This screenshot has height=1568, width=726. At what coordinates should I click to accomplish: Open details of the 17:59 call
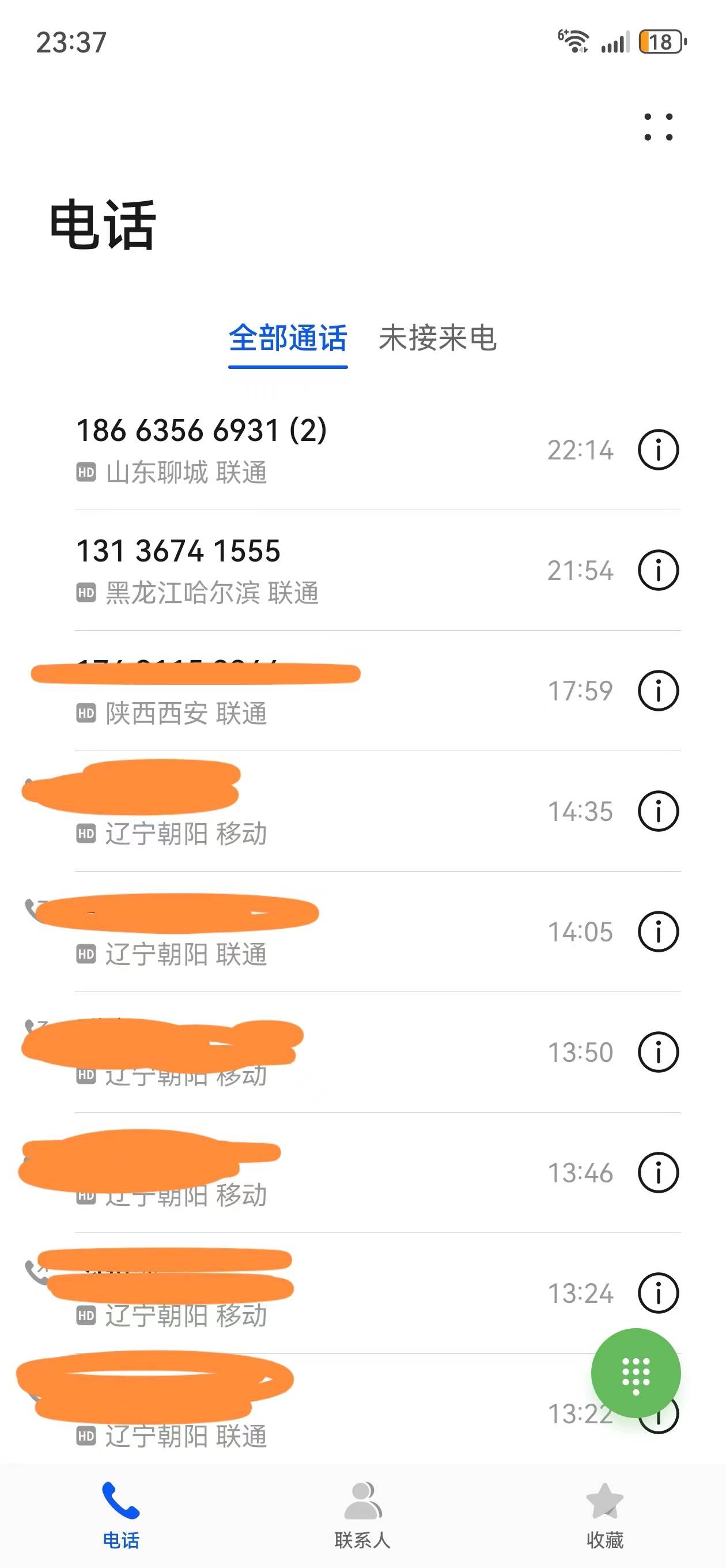(658, 691)
